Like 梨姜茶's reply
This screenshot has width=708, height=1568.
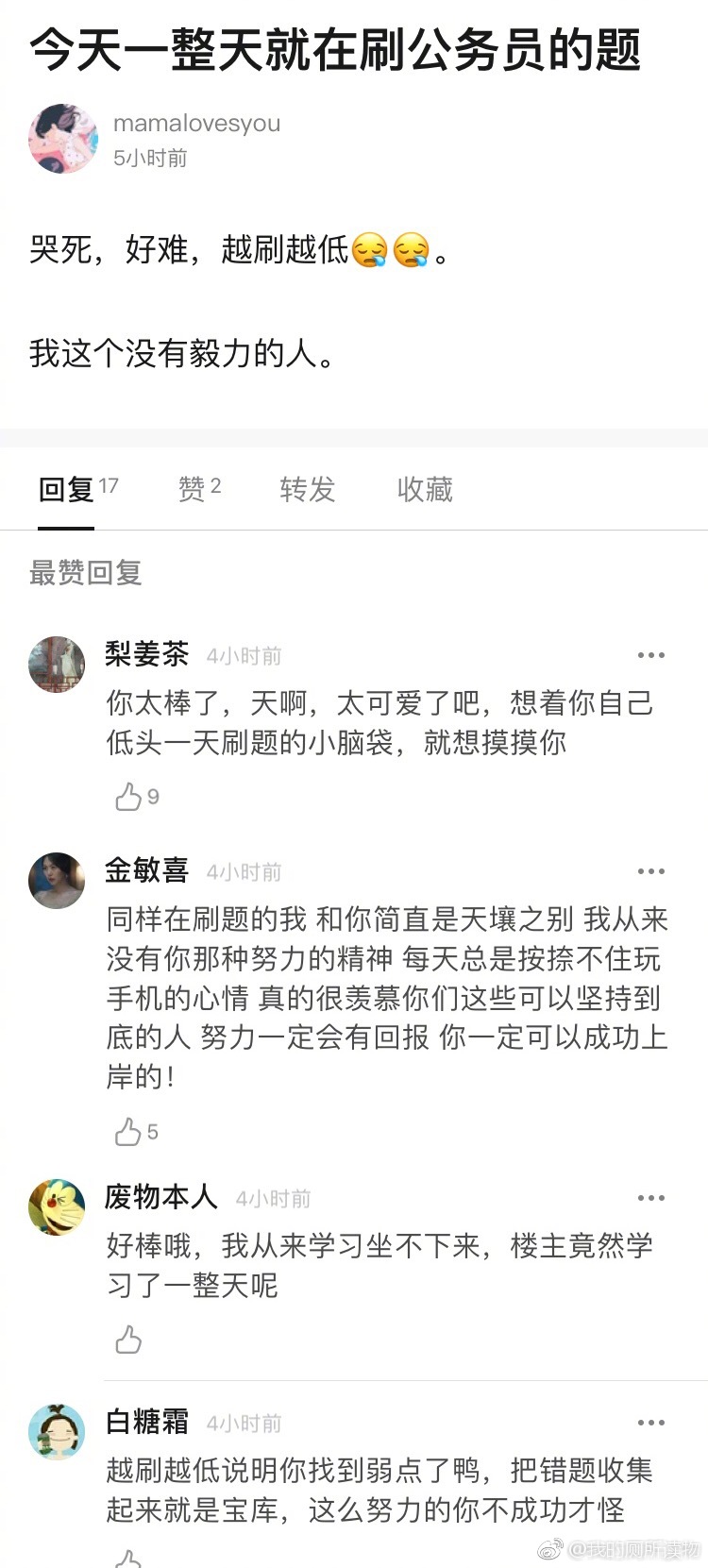coord(129,797)
